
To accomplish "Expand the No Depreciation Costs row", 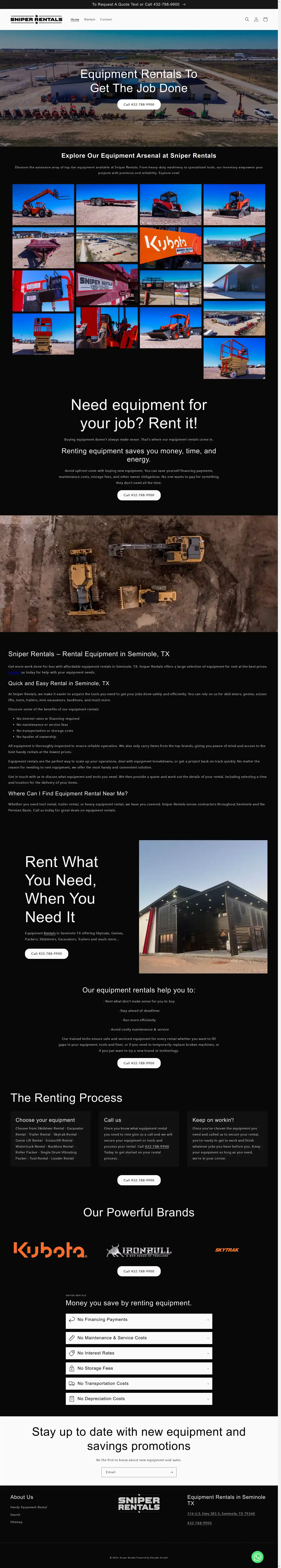I will (139, 1399).
